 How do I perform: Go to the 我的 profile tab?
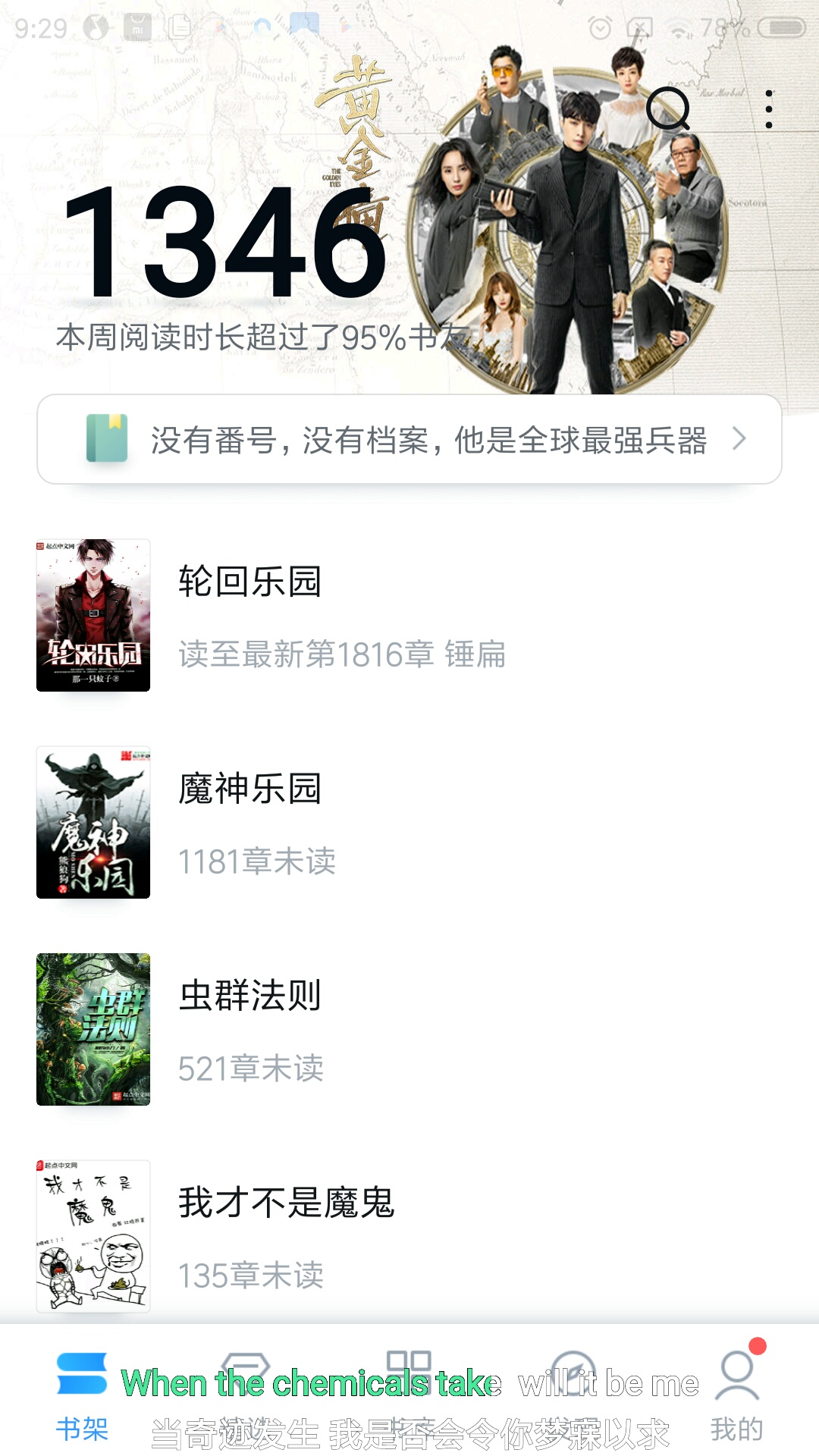736,1395
